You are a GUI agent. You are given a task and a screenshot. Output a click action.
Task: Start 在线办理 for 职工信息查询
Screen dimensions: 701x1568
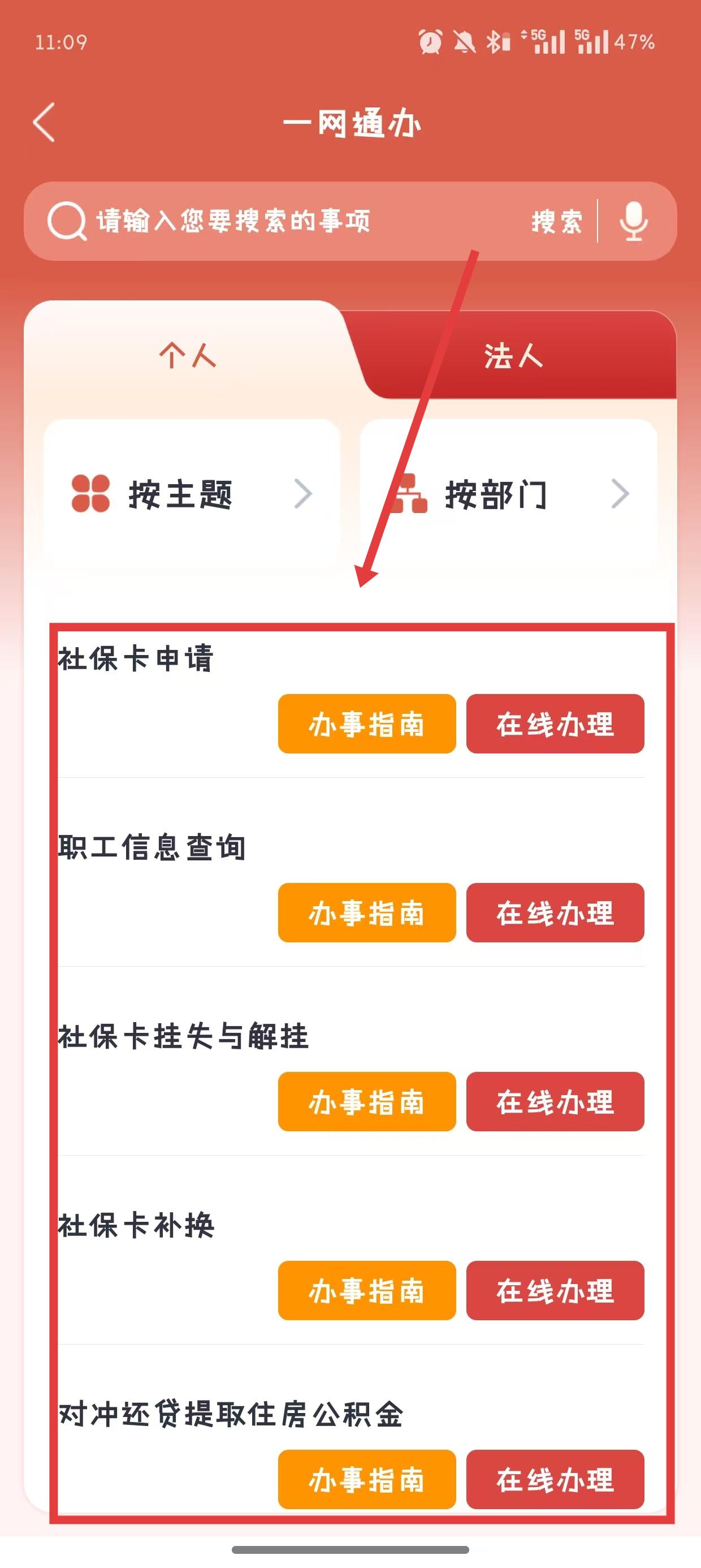[555, 912]
